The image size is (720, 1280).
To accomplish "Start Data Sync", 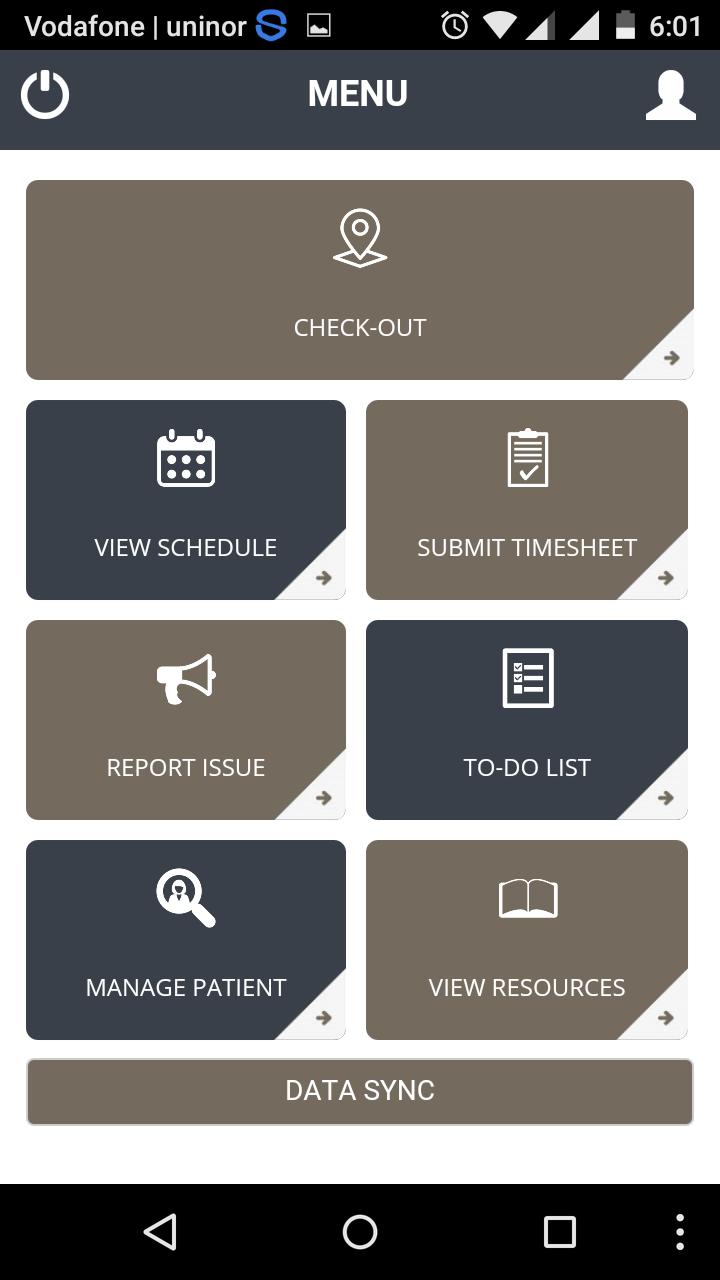I will coord(360,1091).
